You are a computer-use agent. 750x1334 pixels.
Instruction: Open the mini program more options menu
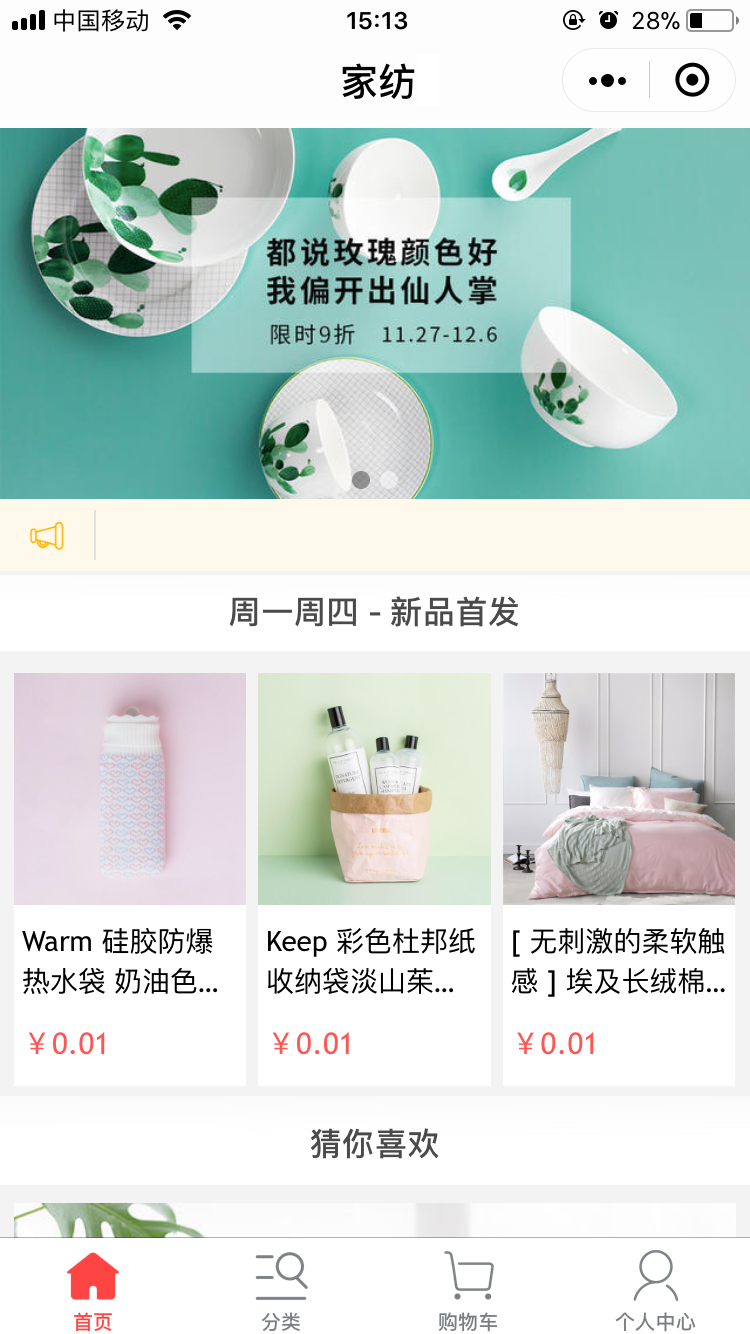pyautogui.click(x=608, y=81)
